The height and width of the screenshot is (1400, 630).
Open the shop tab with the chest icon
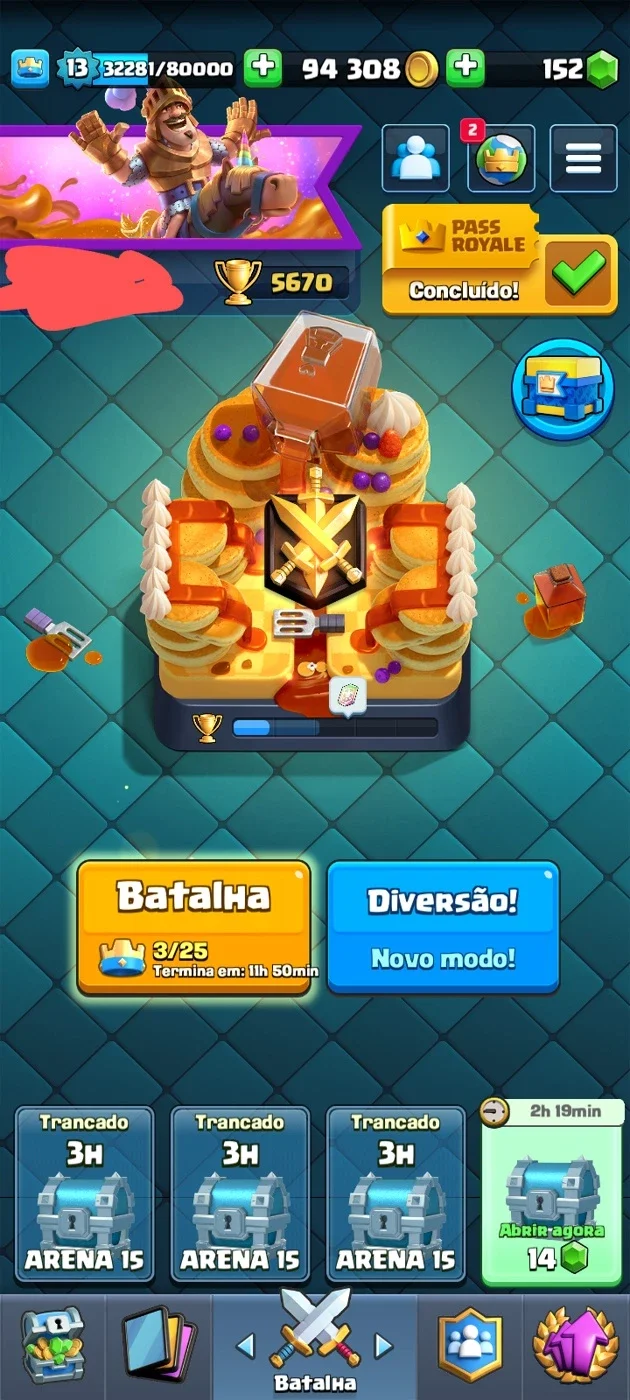(x=52, y=1345)
